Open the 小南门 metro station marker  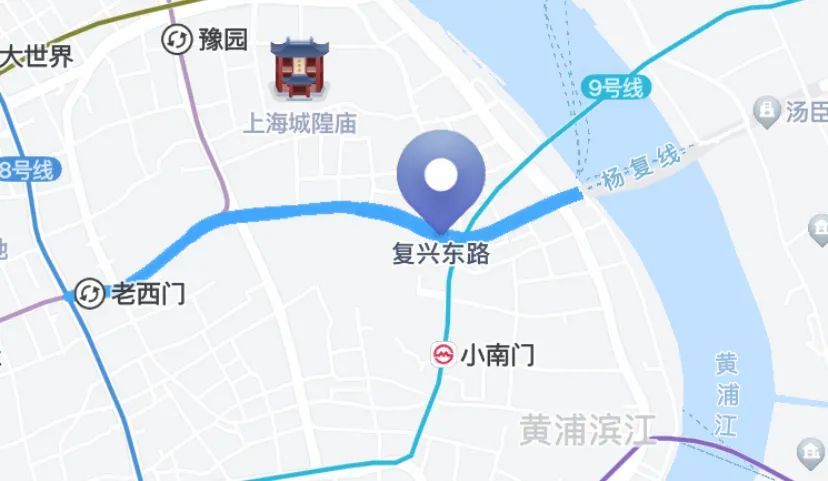[441, 354]
